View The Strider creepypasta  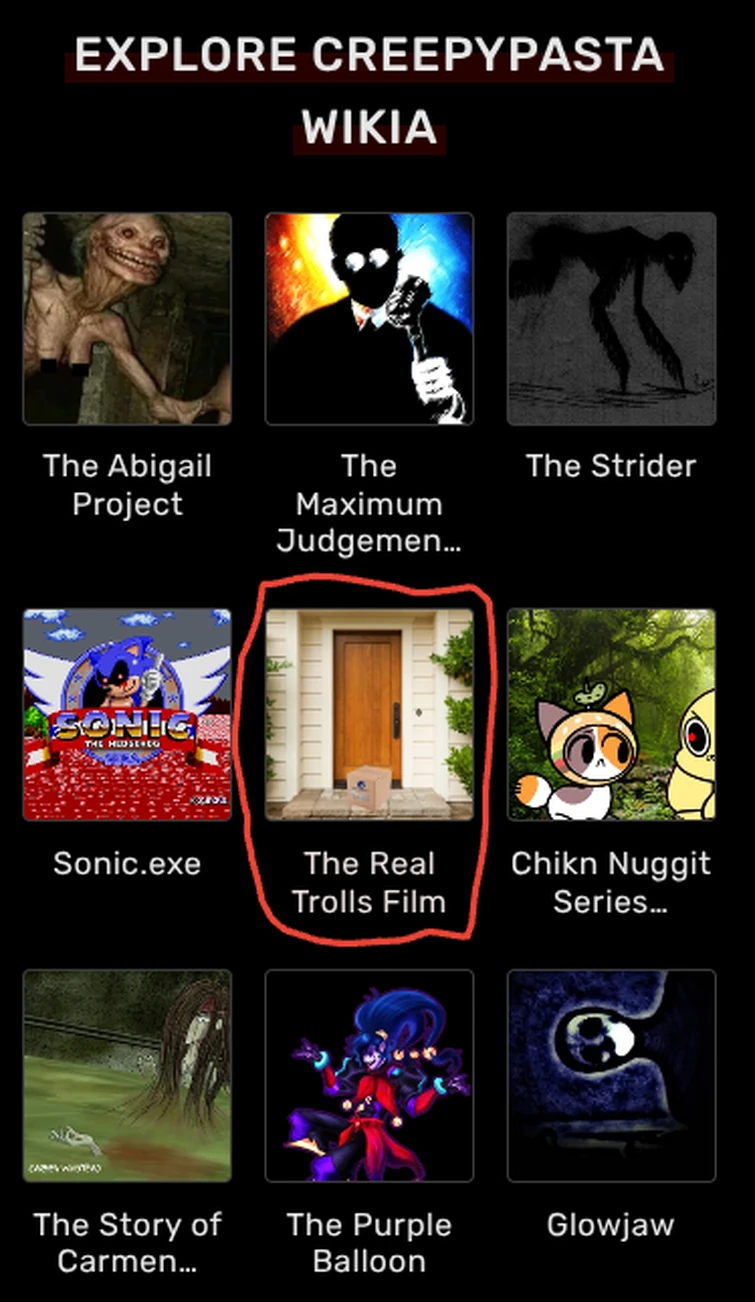coord(611,319)
